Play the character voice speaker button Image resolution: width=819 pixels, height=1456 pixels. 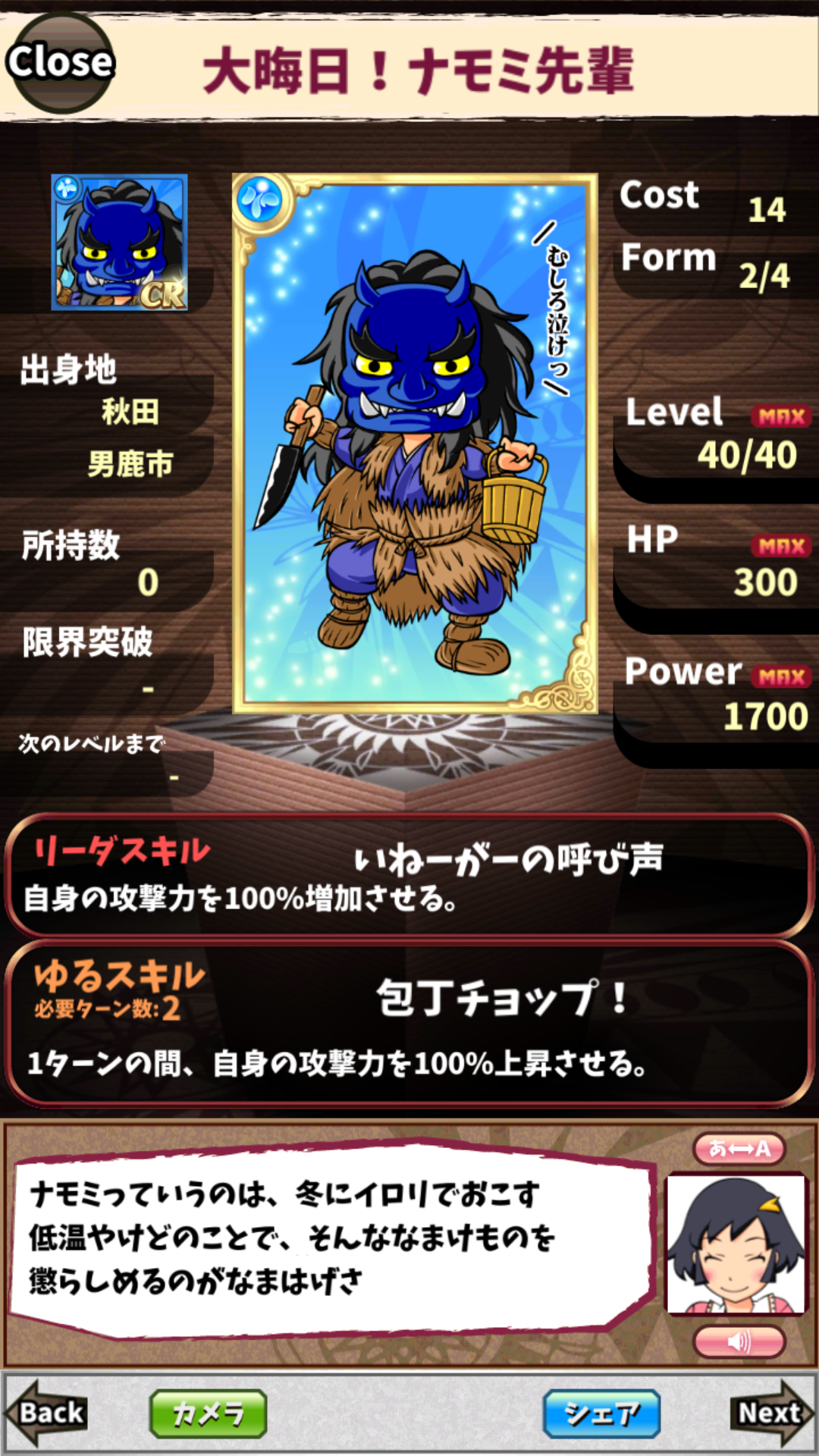coord(739,1341)
